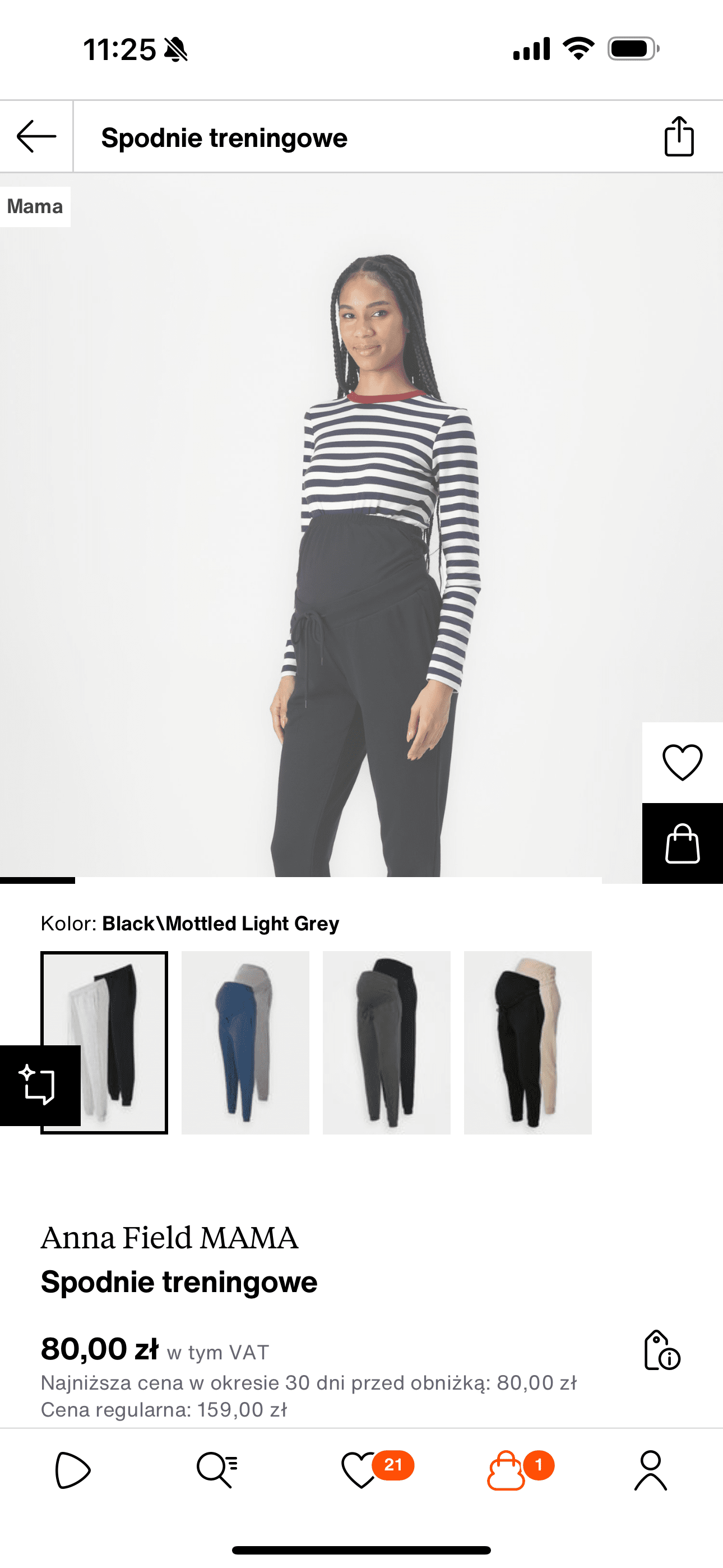Open the search tab
This screenshot has width=723, height=1568.
click(x=217, y=1470)
